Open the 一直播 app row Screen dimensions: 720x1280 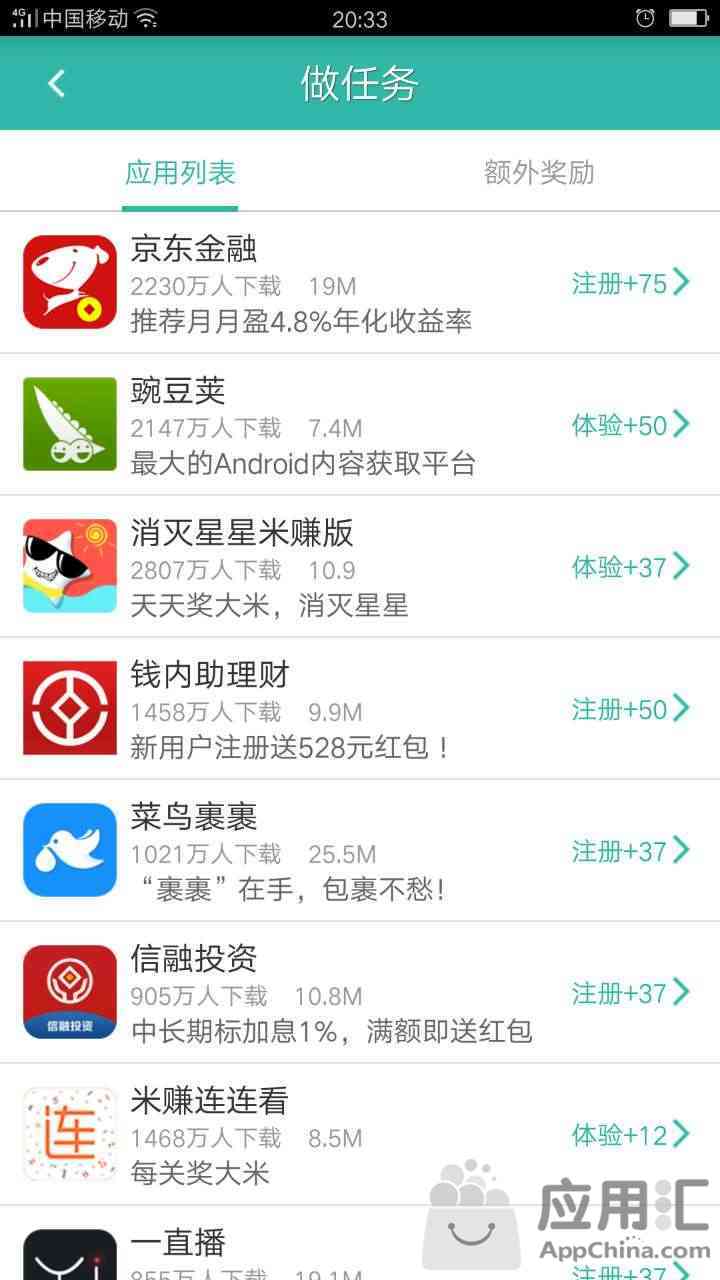click(360, 1243)
